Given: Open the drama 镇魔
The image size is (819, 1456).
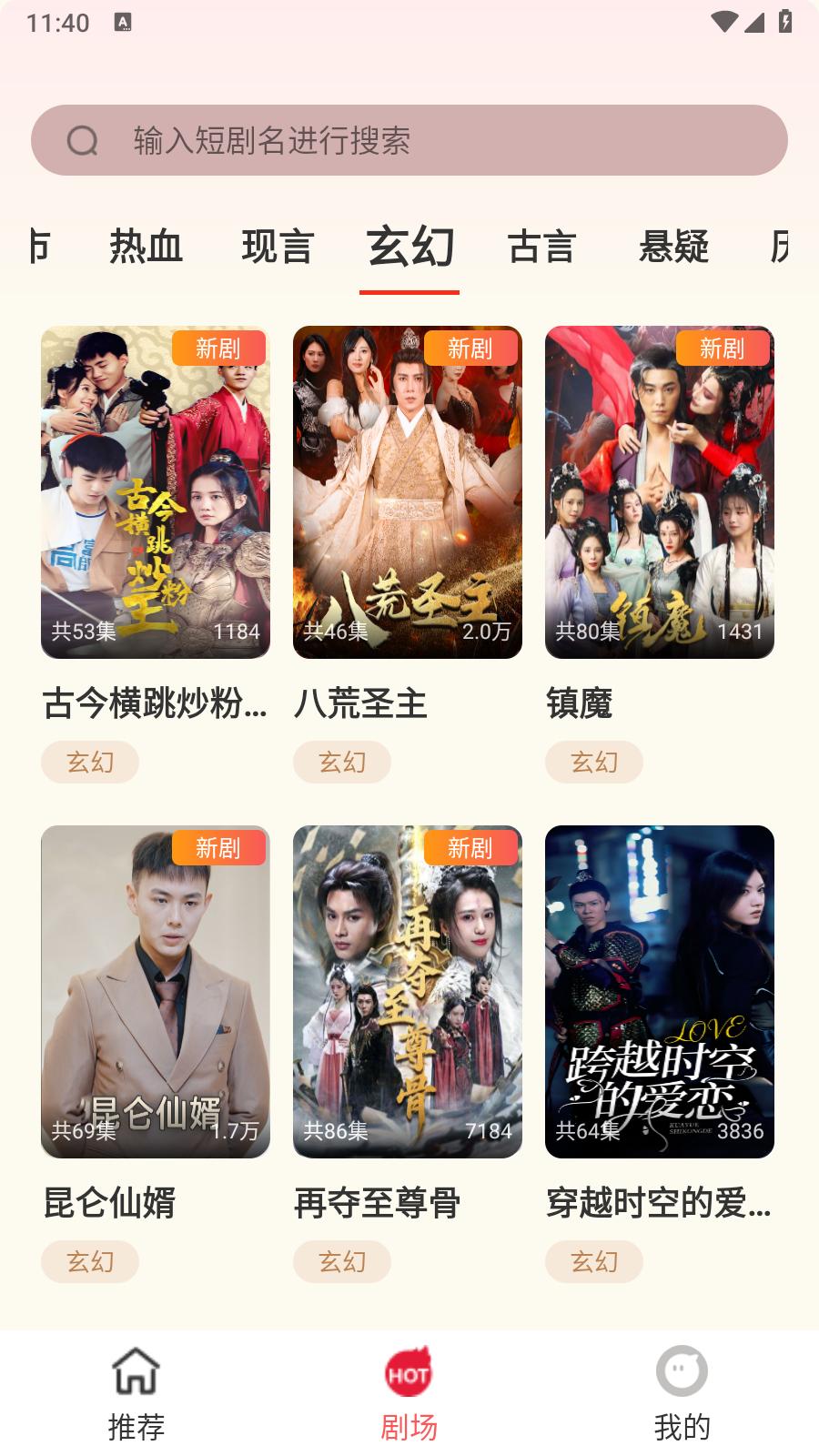Looking at the screenshot, I should click(x=660, y=492).
